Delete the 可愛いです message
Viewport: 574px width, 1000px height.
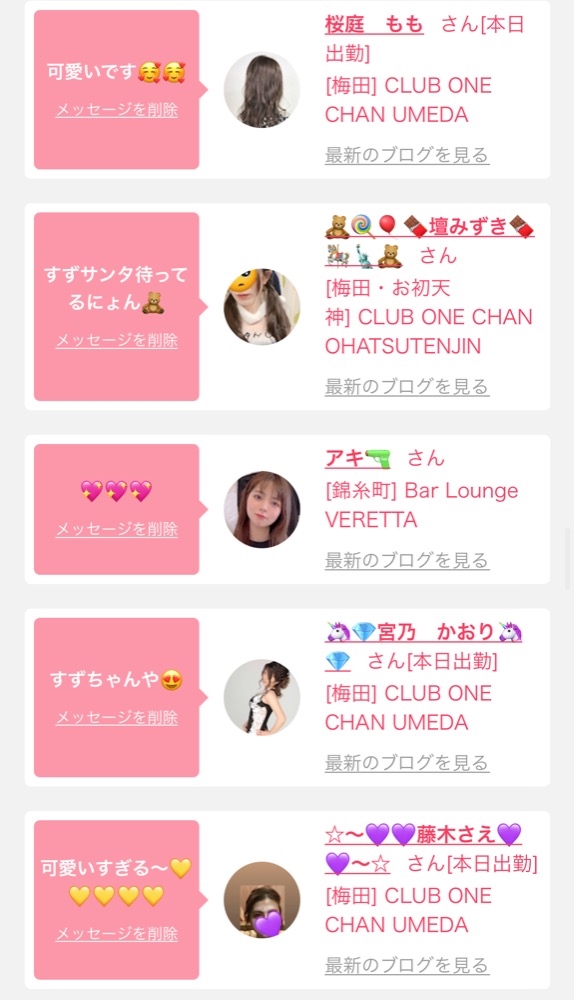click(x=117, y=110)
